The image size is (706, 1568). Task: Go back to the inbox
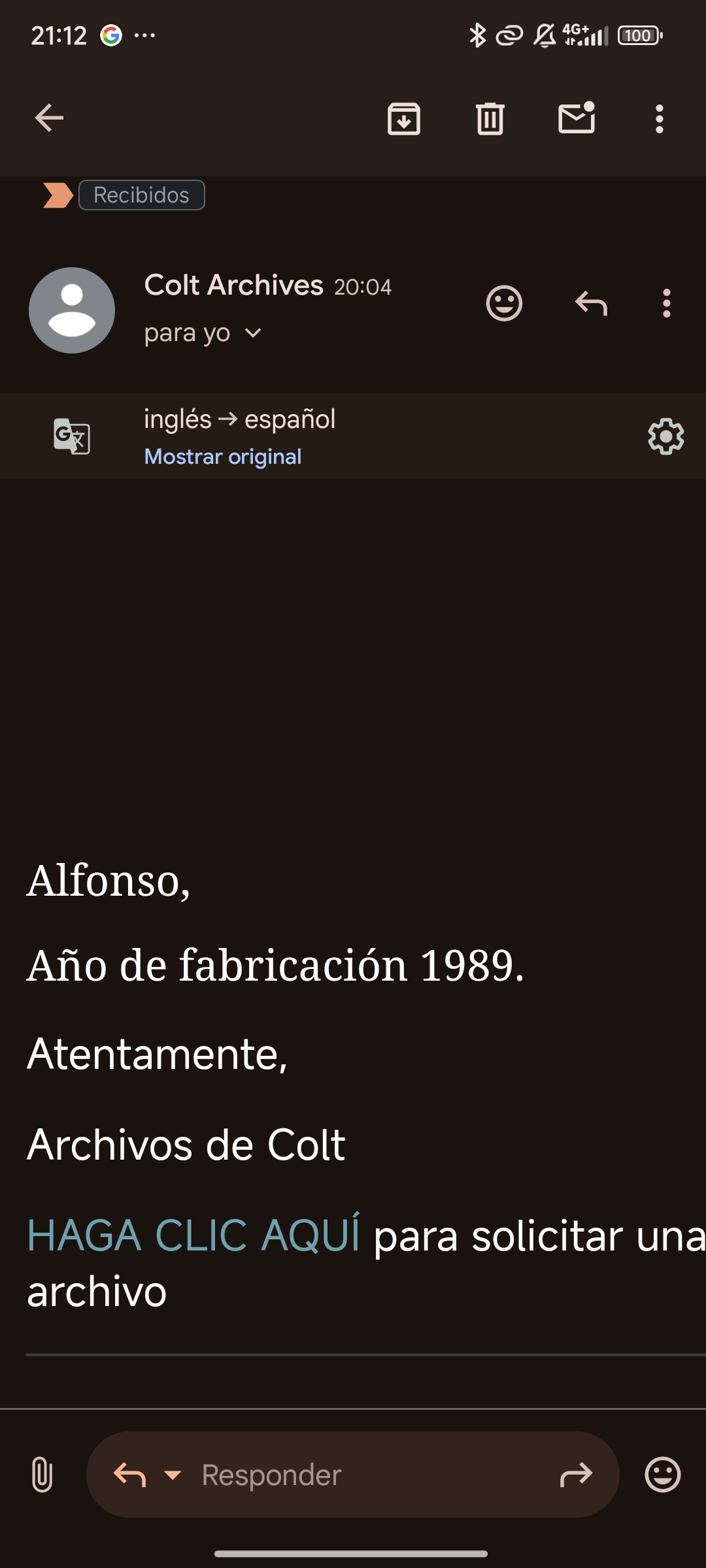[x=49, y=118]
